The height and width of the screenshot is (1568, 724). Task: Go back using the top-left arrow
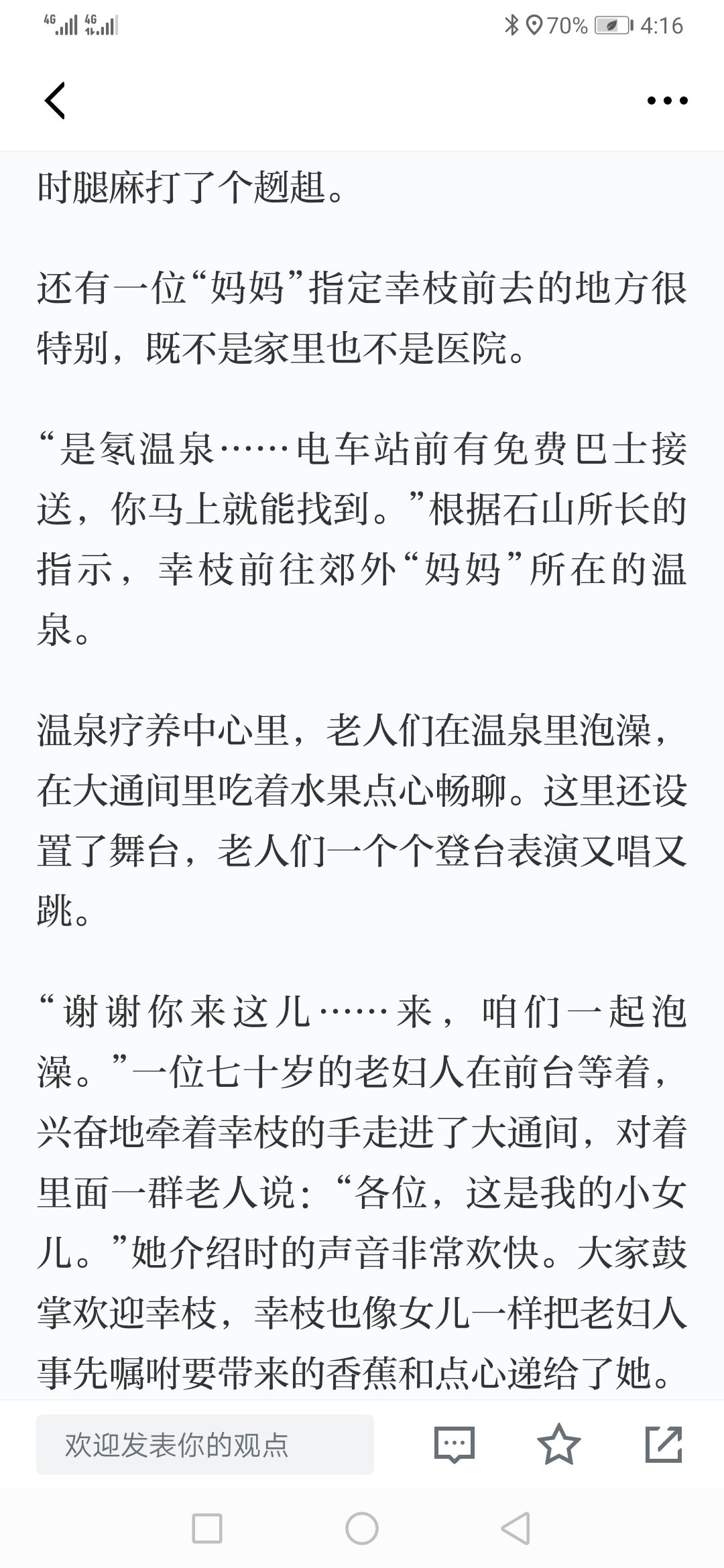pos(55,101)
